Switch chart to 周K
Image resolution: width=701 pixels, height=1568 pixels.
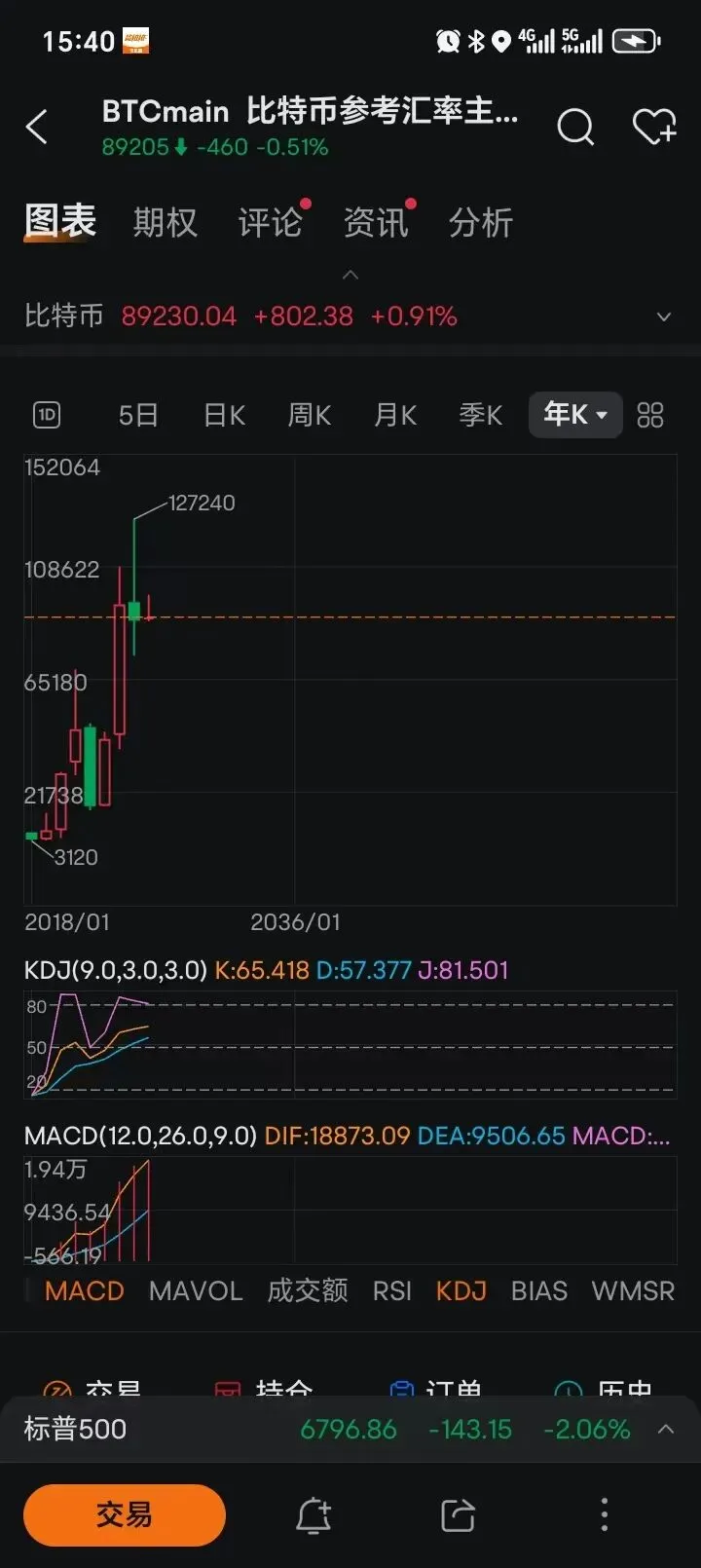[310, 416]
